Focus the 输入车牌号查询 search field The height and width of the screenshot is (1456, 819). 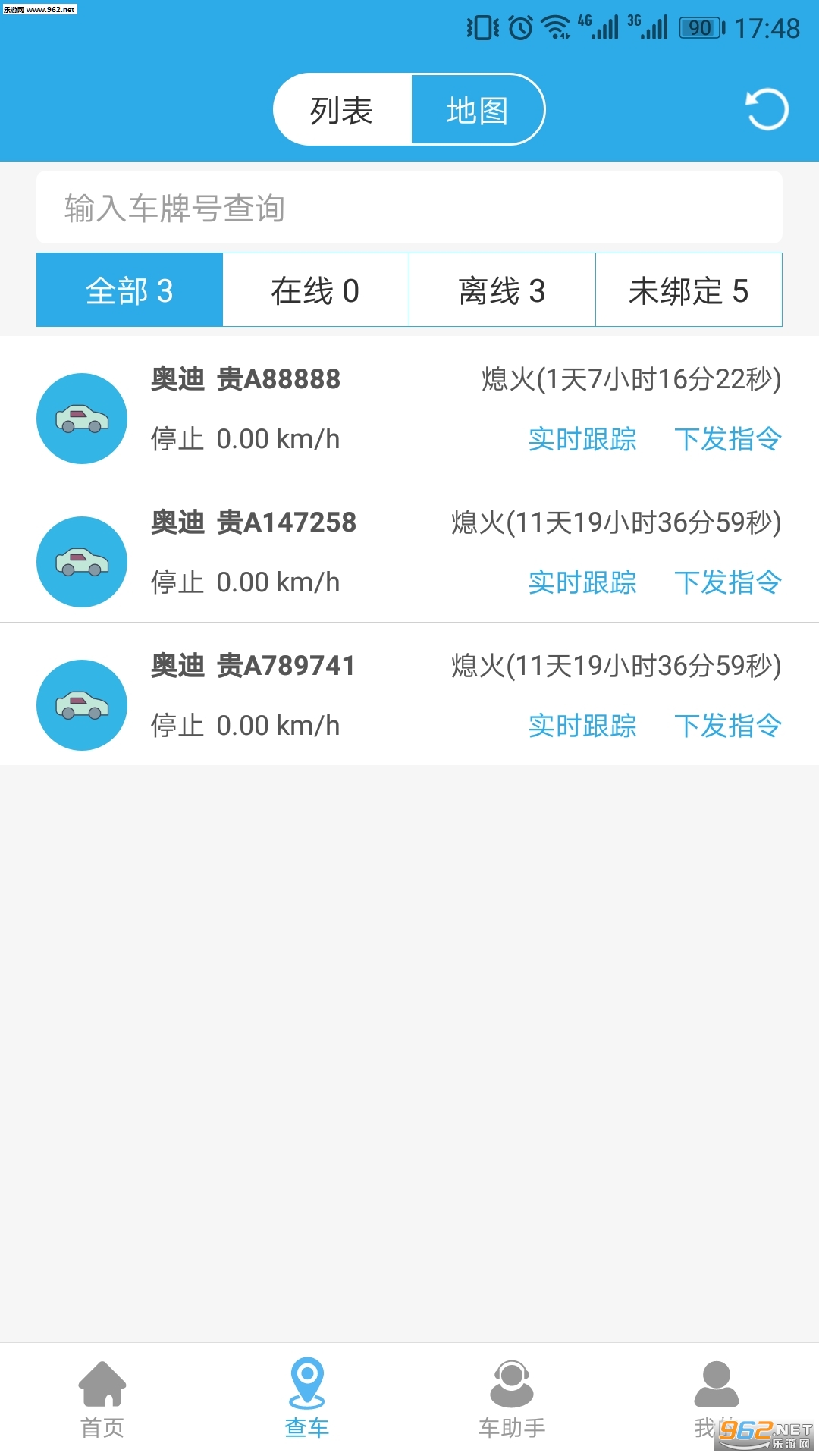409,208
